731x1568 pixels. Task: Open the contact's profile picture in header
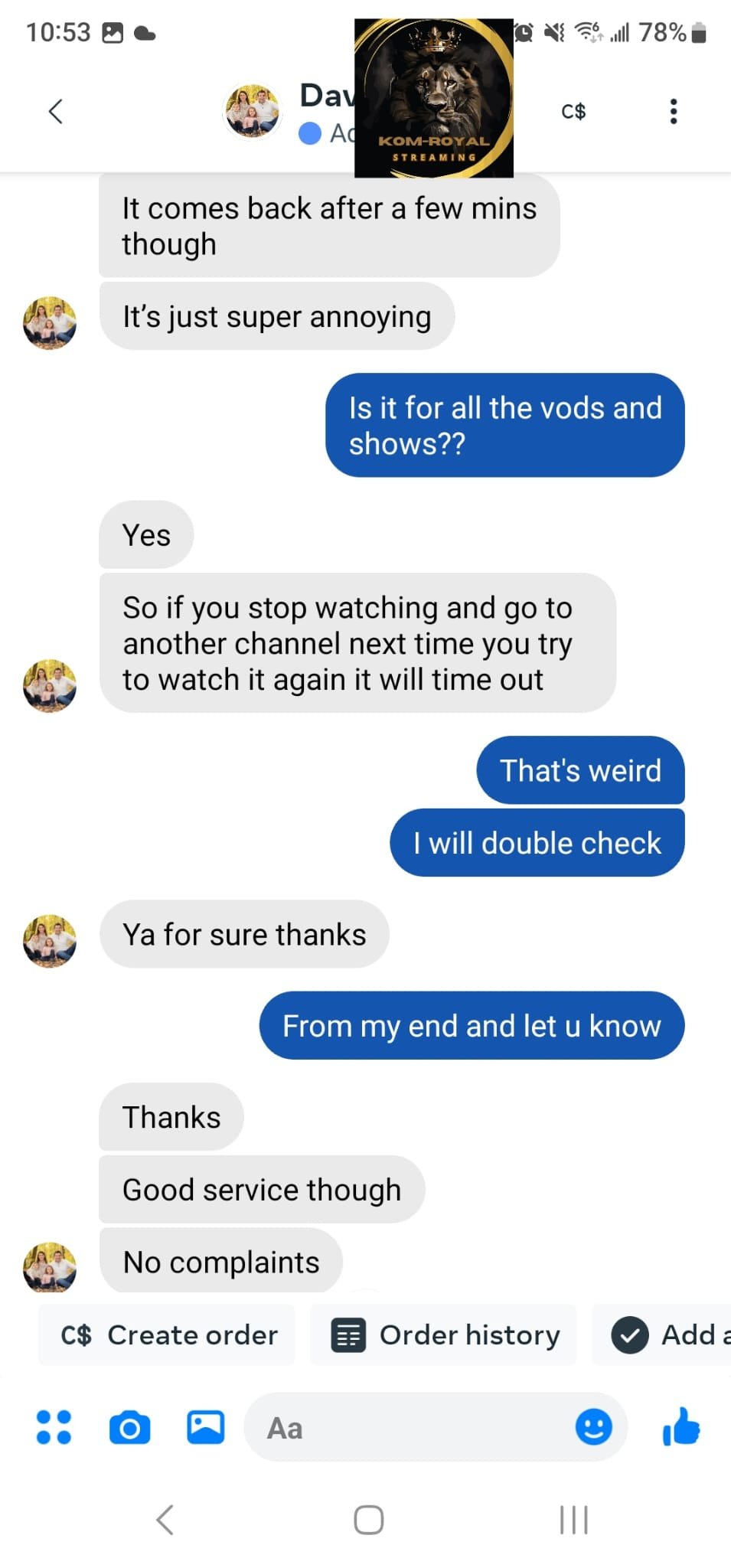pos(252,112)
